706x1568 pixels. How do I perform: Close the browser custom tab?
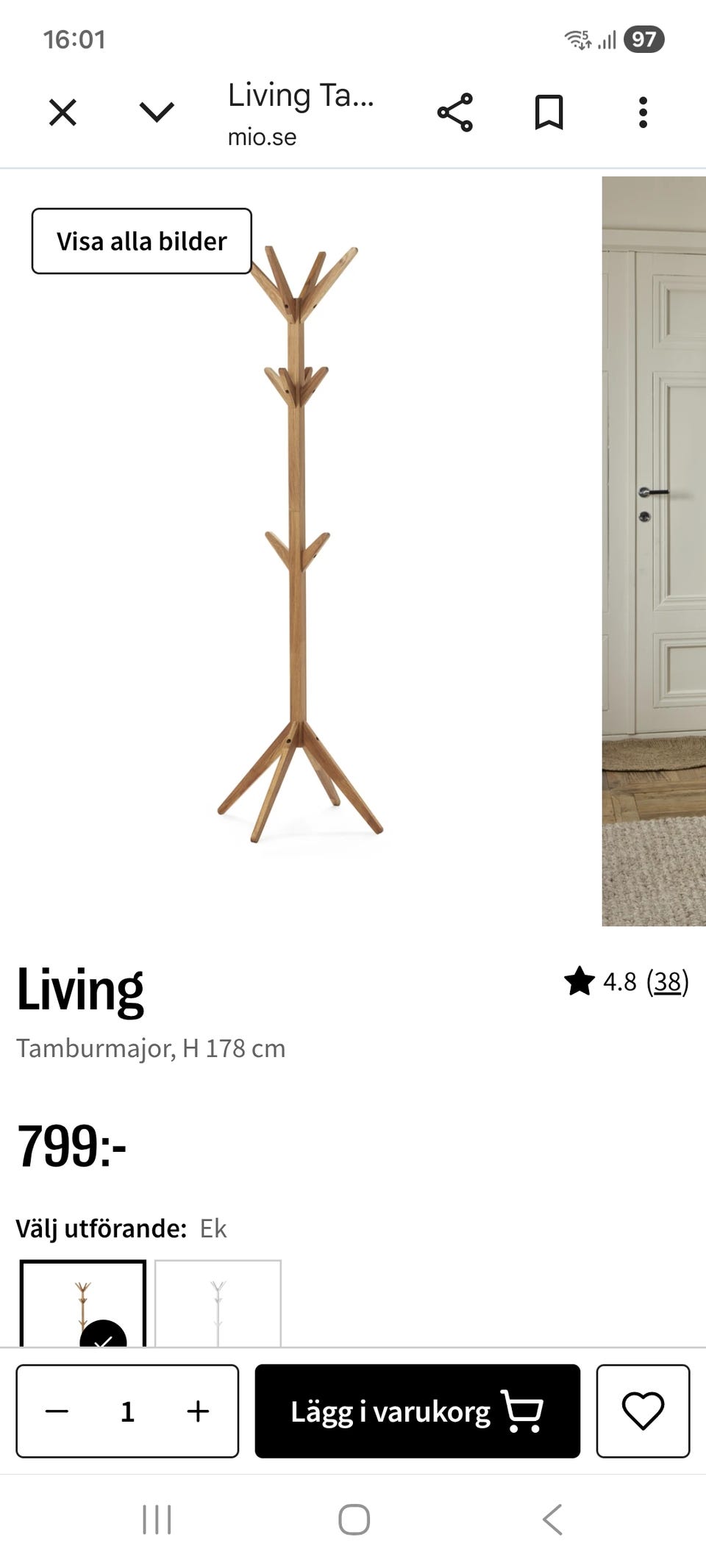click(63, 113)
